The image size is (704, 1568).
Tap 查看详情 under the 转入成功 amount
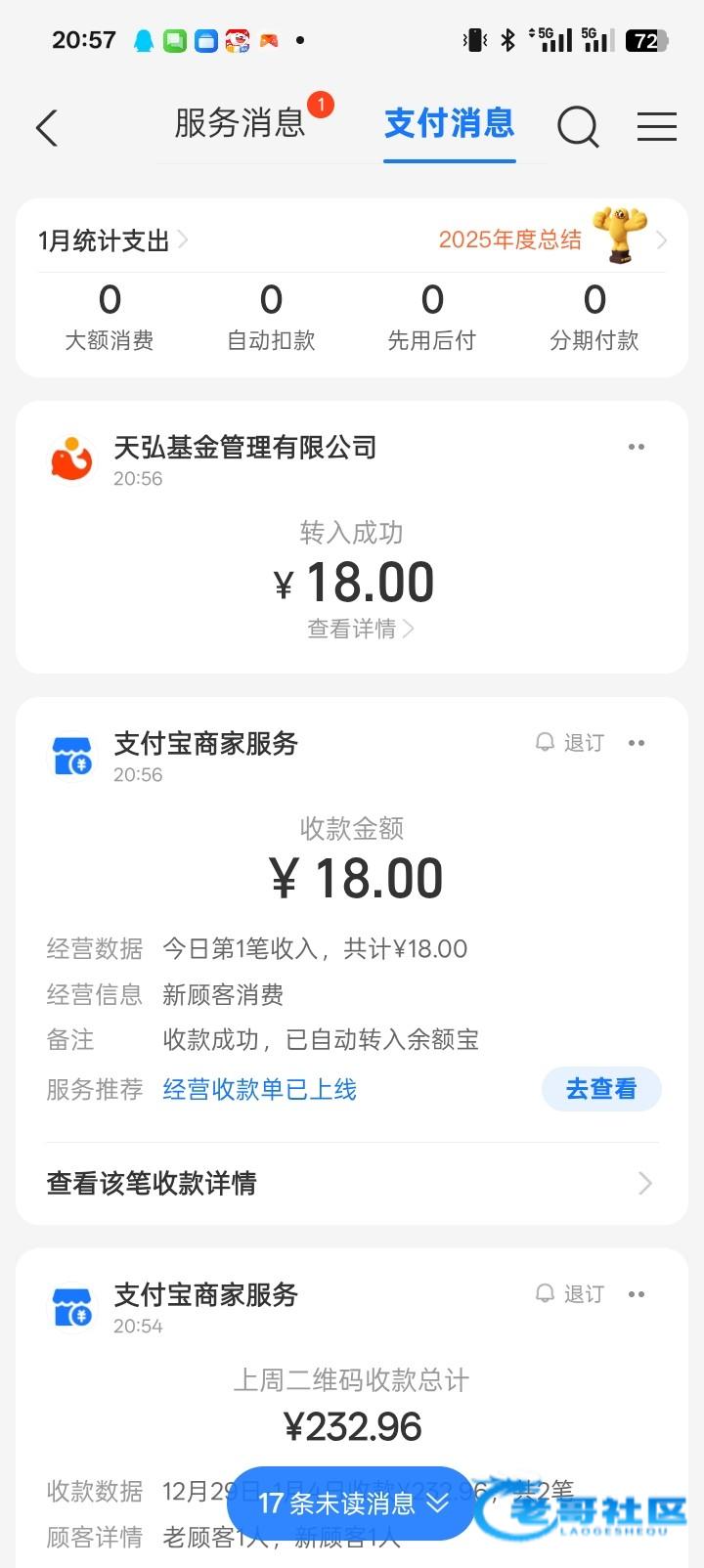[359, 629]
